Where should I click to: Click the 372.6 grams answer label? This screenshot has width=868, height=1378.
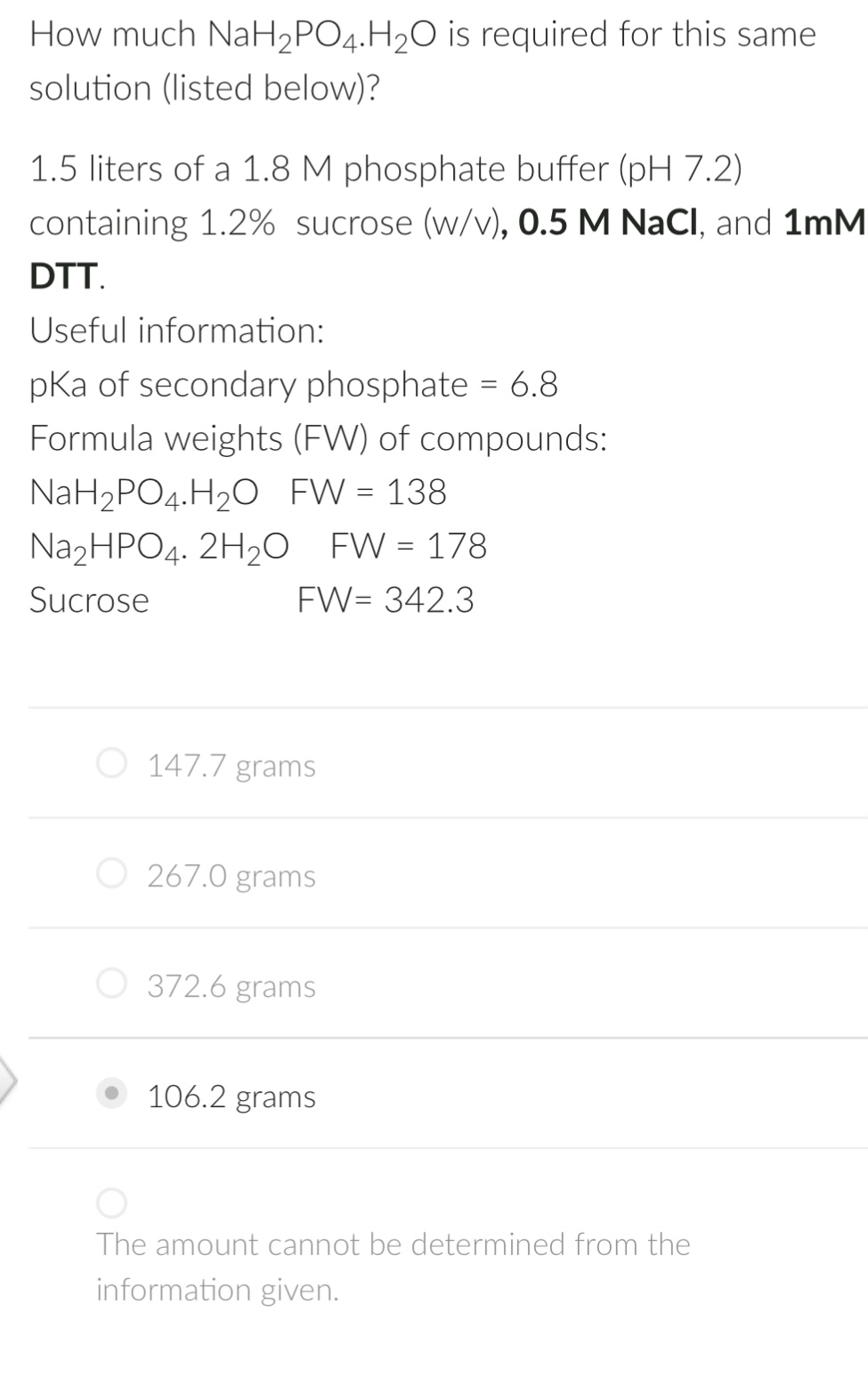(231, 985)
